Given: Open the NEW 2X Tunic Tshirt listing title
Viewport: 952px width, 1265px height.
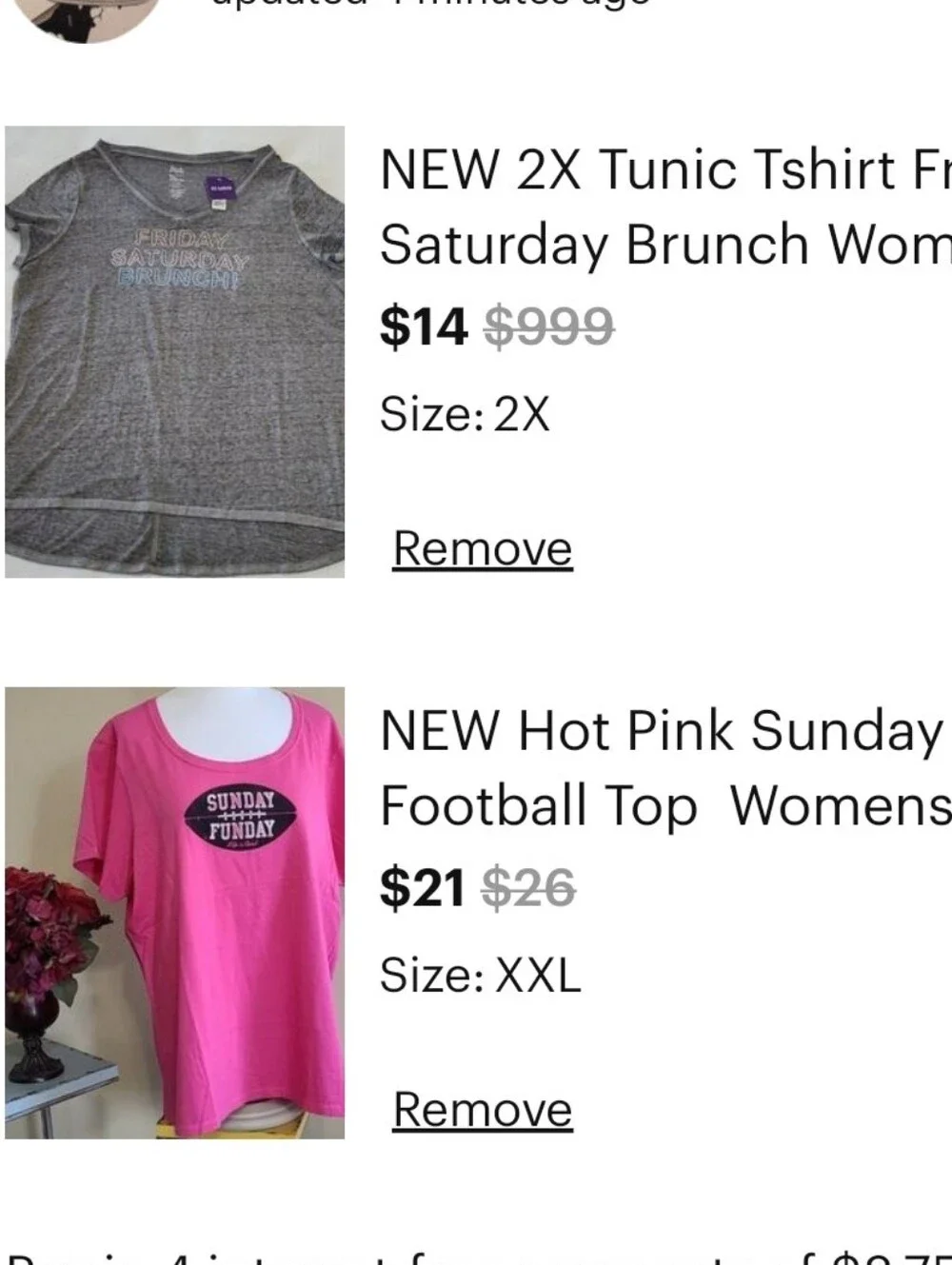Looking at the screenshot, I should pos(665,207).
